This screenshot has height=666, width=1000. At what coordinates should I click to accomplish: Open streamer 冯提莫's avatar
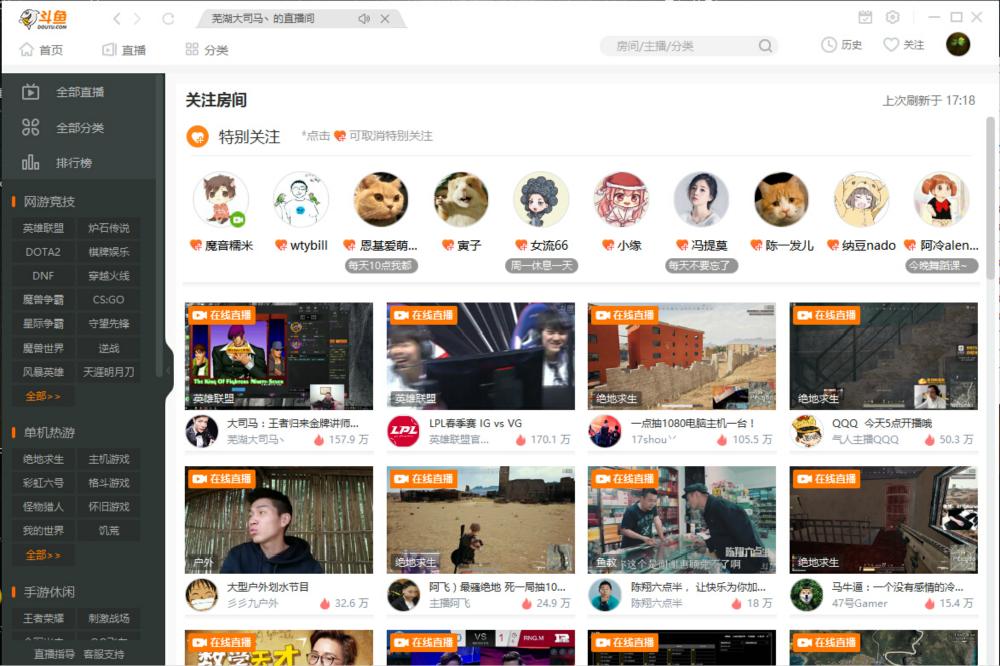pos(701,200)
